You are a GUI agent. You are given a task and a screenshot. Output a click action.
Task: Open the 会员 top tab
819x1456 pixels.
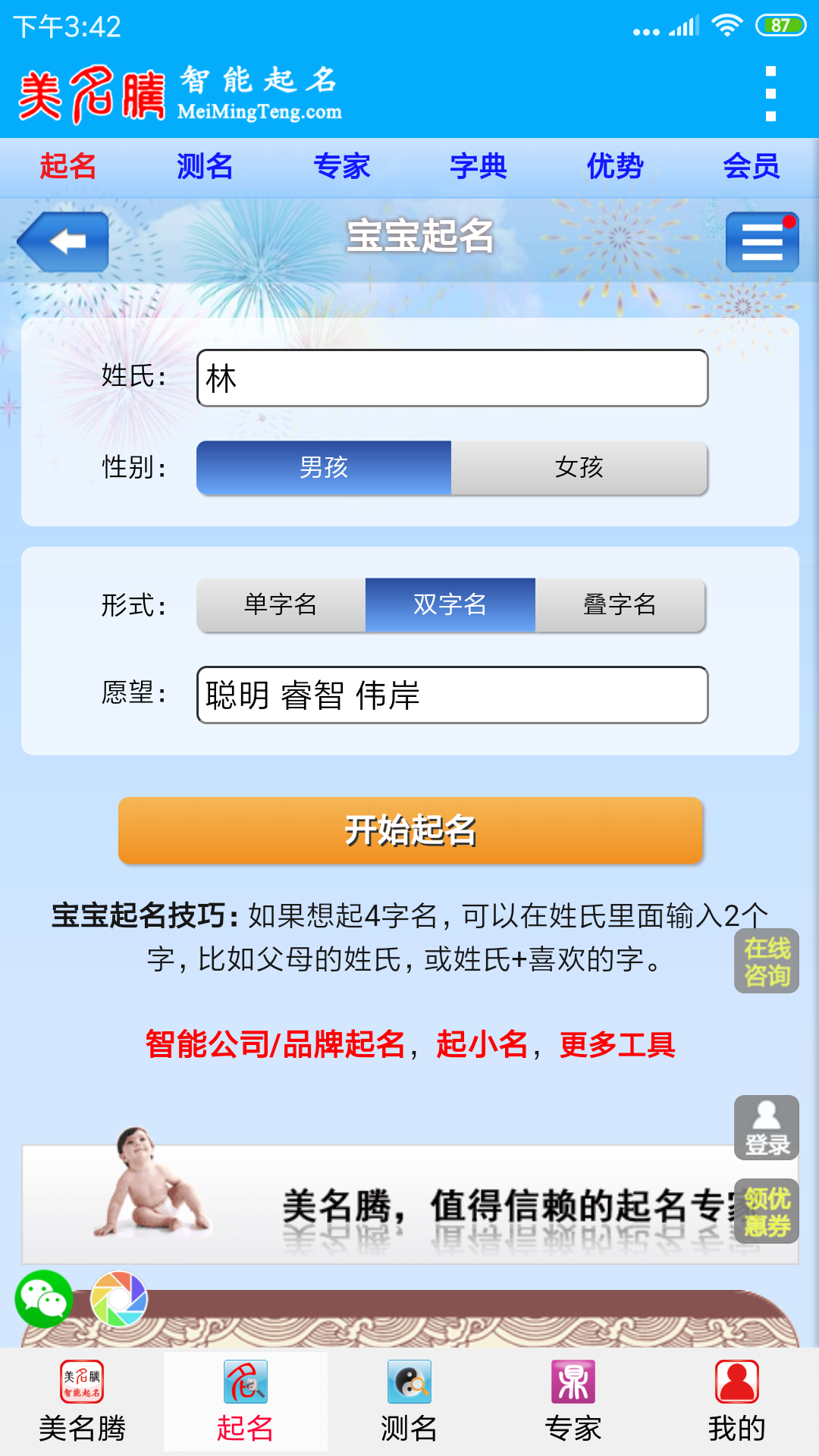tap(751, 166)
